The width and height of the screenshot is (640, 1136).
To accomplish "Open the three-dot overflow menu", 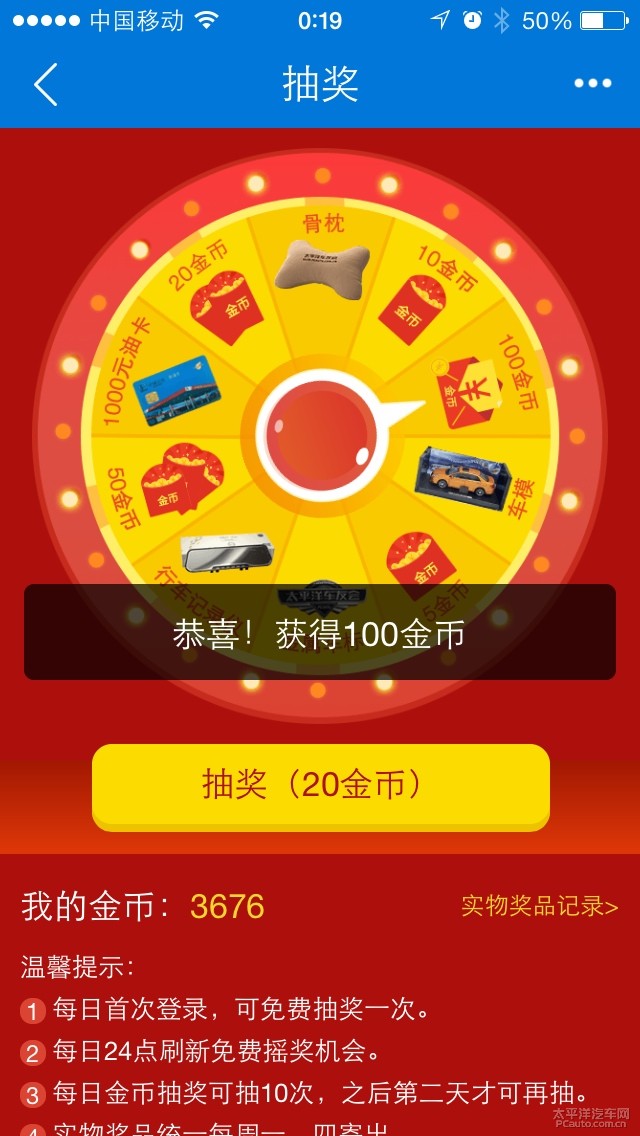I will pyautogui.click(x=592, y=84).
